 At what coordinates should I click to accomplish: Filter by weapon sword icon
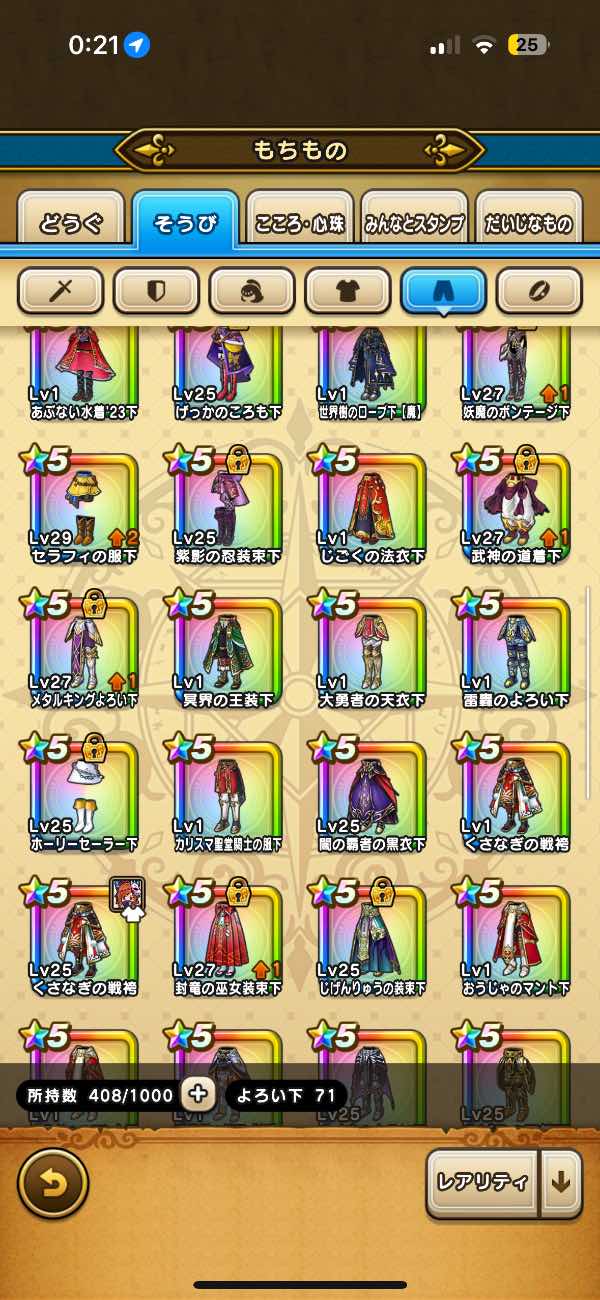(61, 291)
